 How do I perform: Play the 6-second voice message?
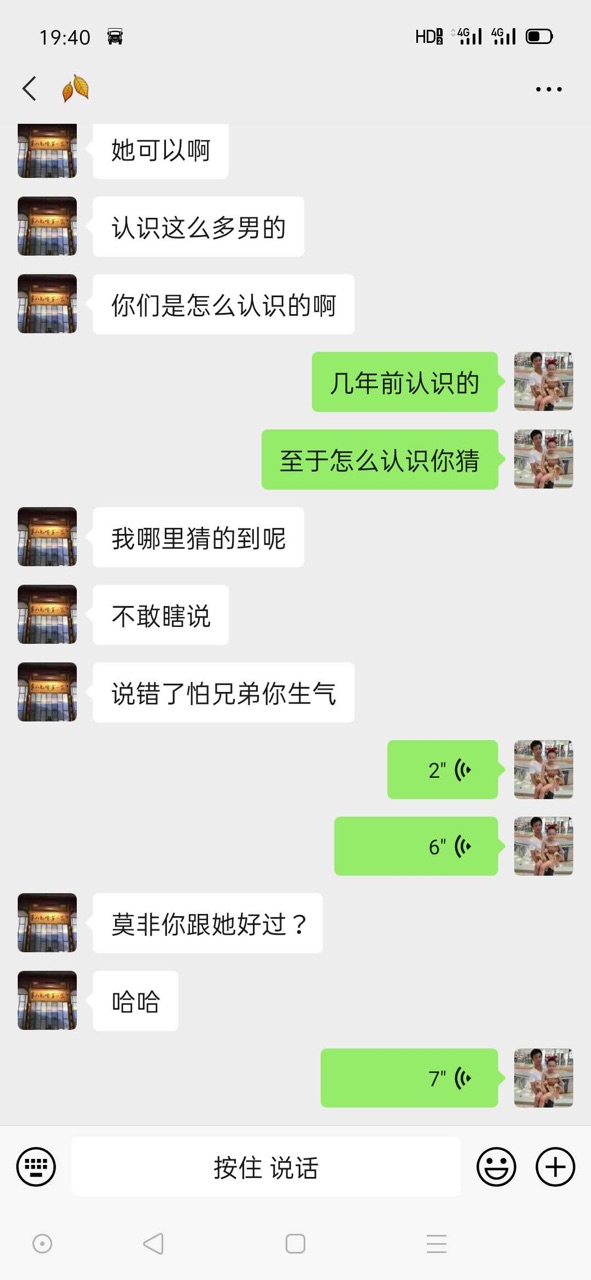tap(416, 847)
